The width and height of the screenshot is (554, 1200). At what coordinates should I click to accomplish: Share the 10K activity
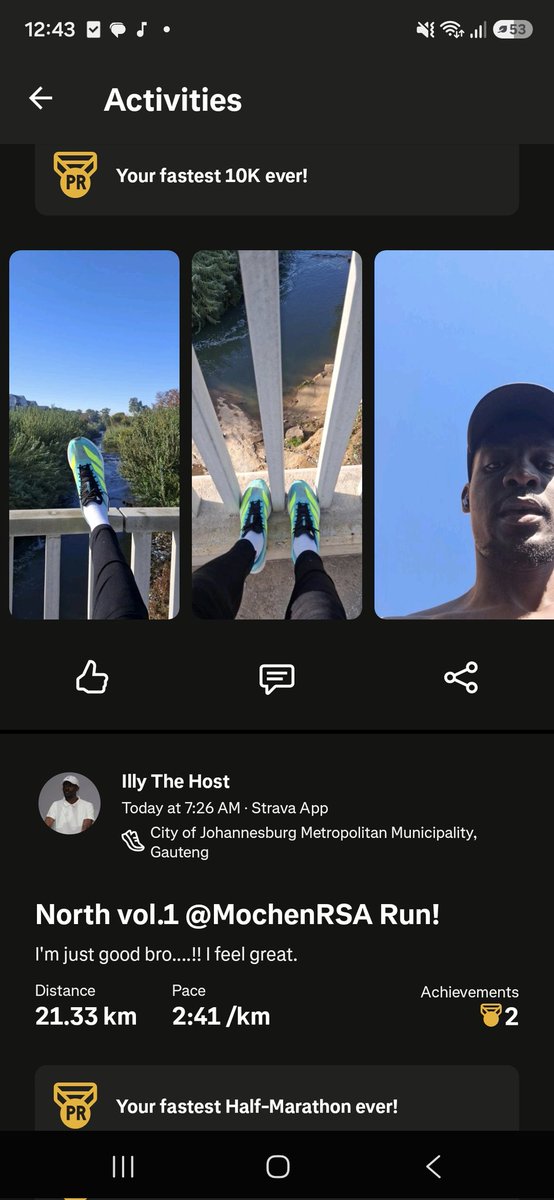click(x=461, y=678)
